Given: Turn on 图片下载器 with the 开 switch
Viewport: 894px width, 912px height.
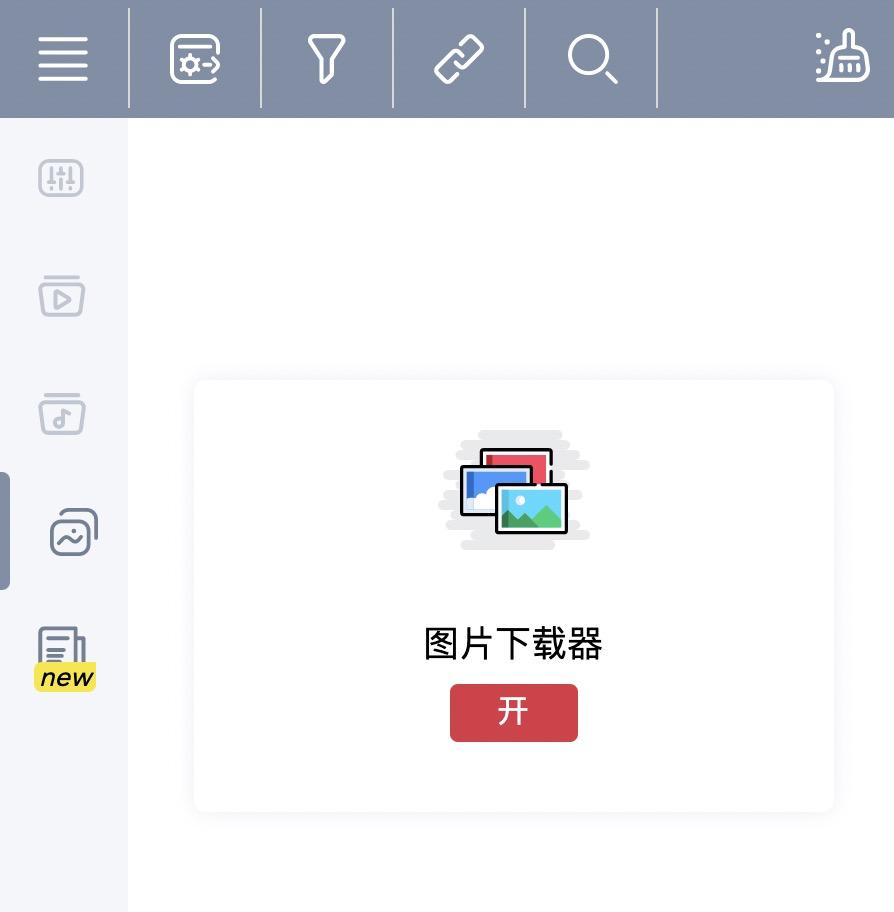Looking at the screenshot, I should click(x=514, y=713).
